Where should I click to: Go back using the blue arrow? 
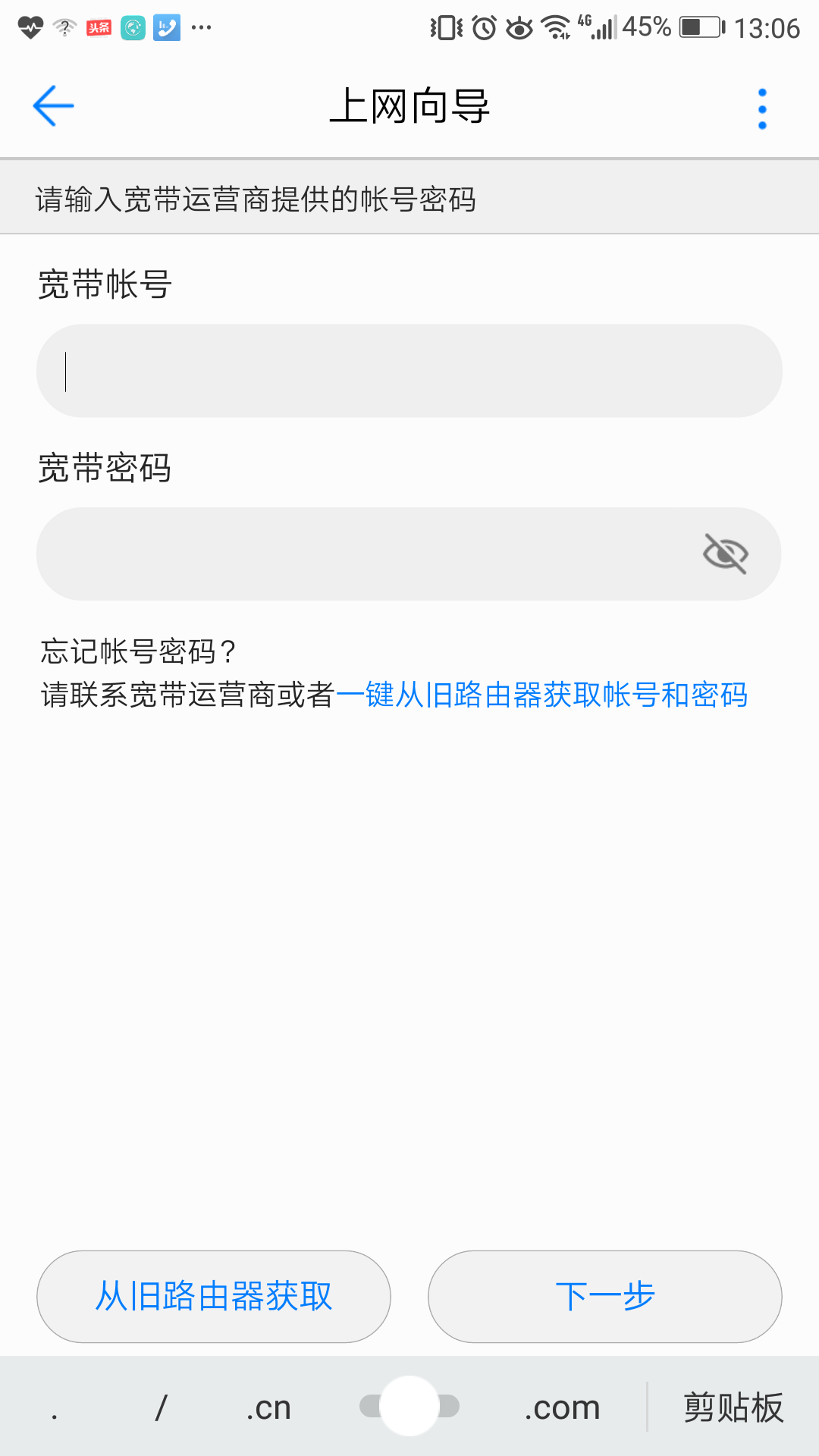click(53, 105)
